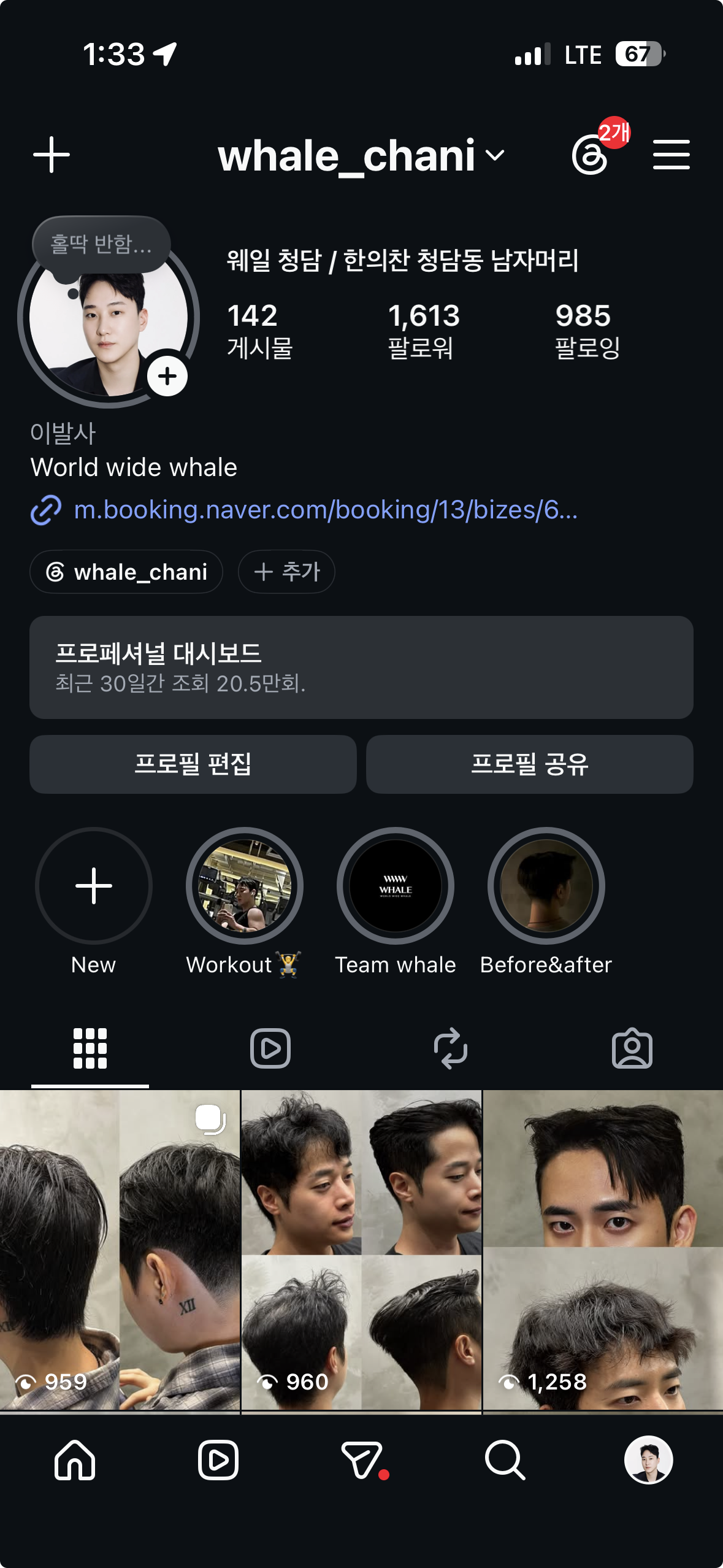
Task: View the 985 팔로잉 list
Action: [586, 331]
